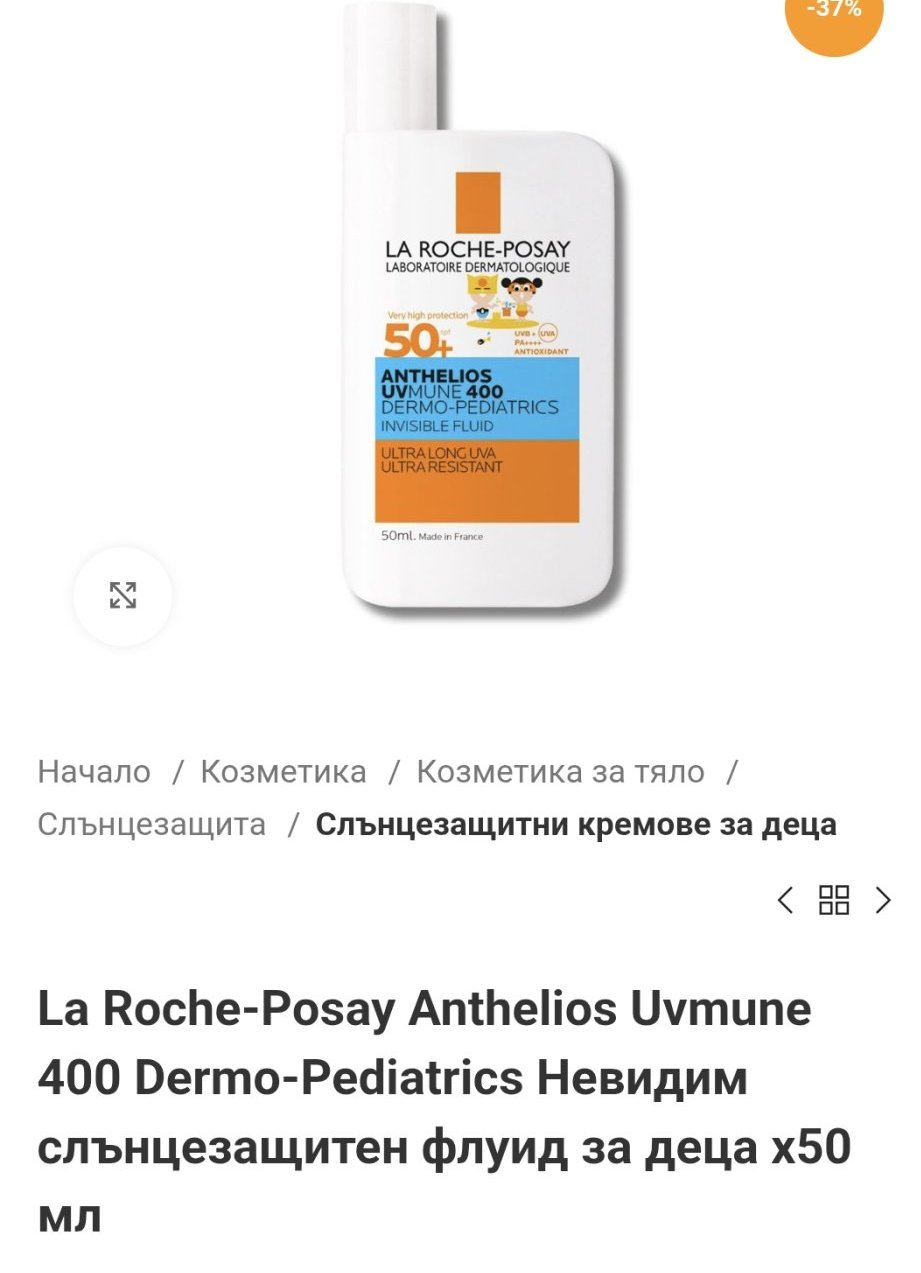Open the product grid view icon
921x1273 pixels.
pyautogui.click(x=834, y=900)
